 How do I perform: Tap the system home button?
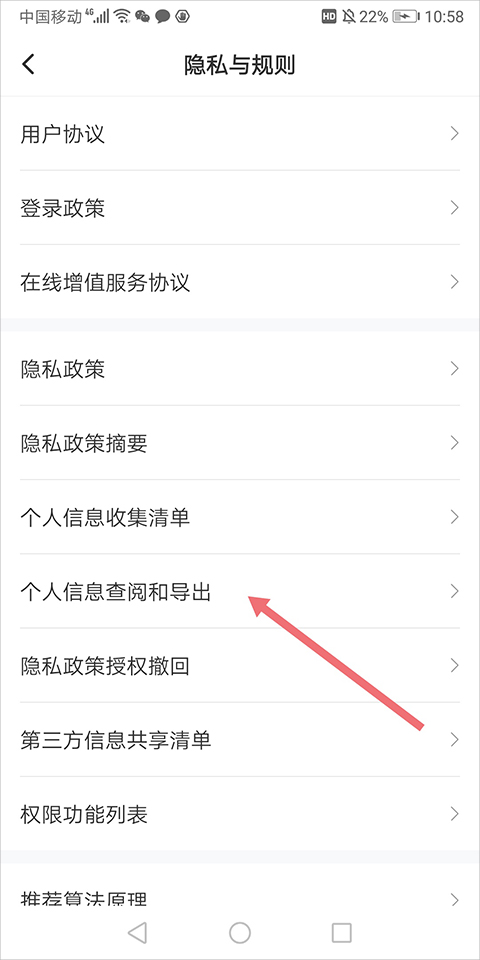[240, 932]
